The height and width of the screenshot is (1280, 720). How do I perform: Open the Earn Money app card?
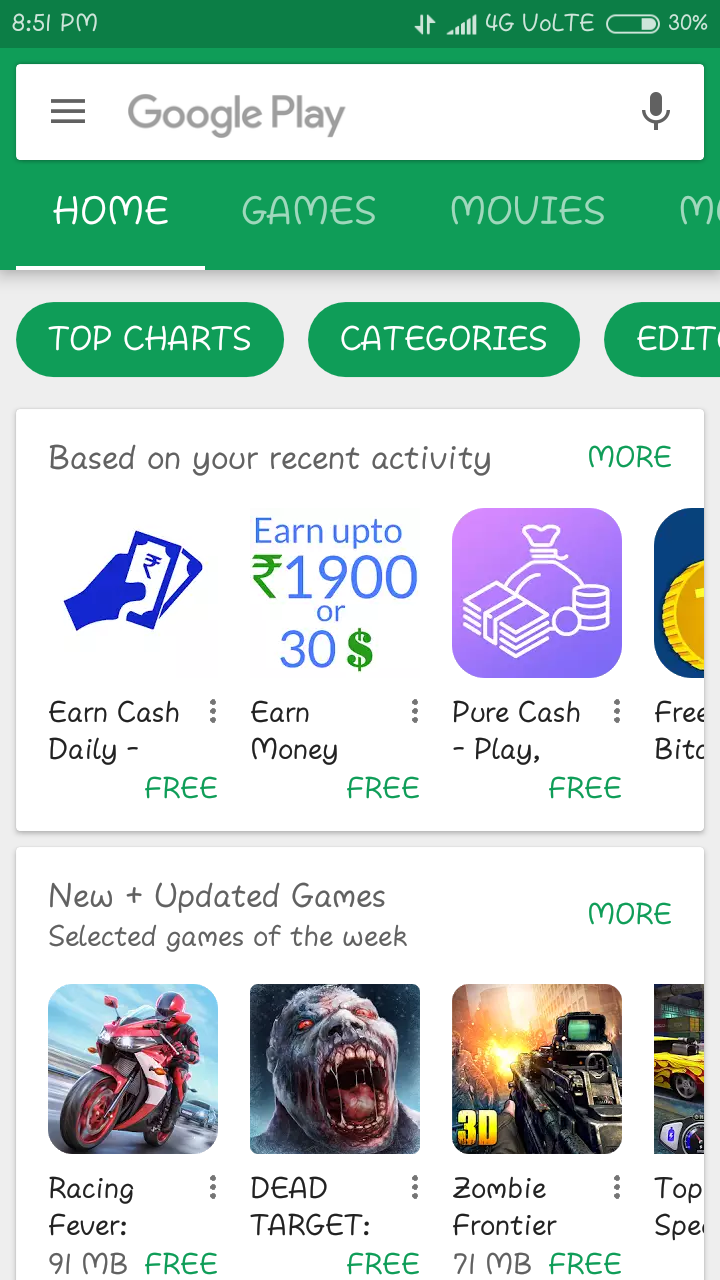tap(335, 593)
